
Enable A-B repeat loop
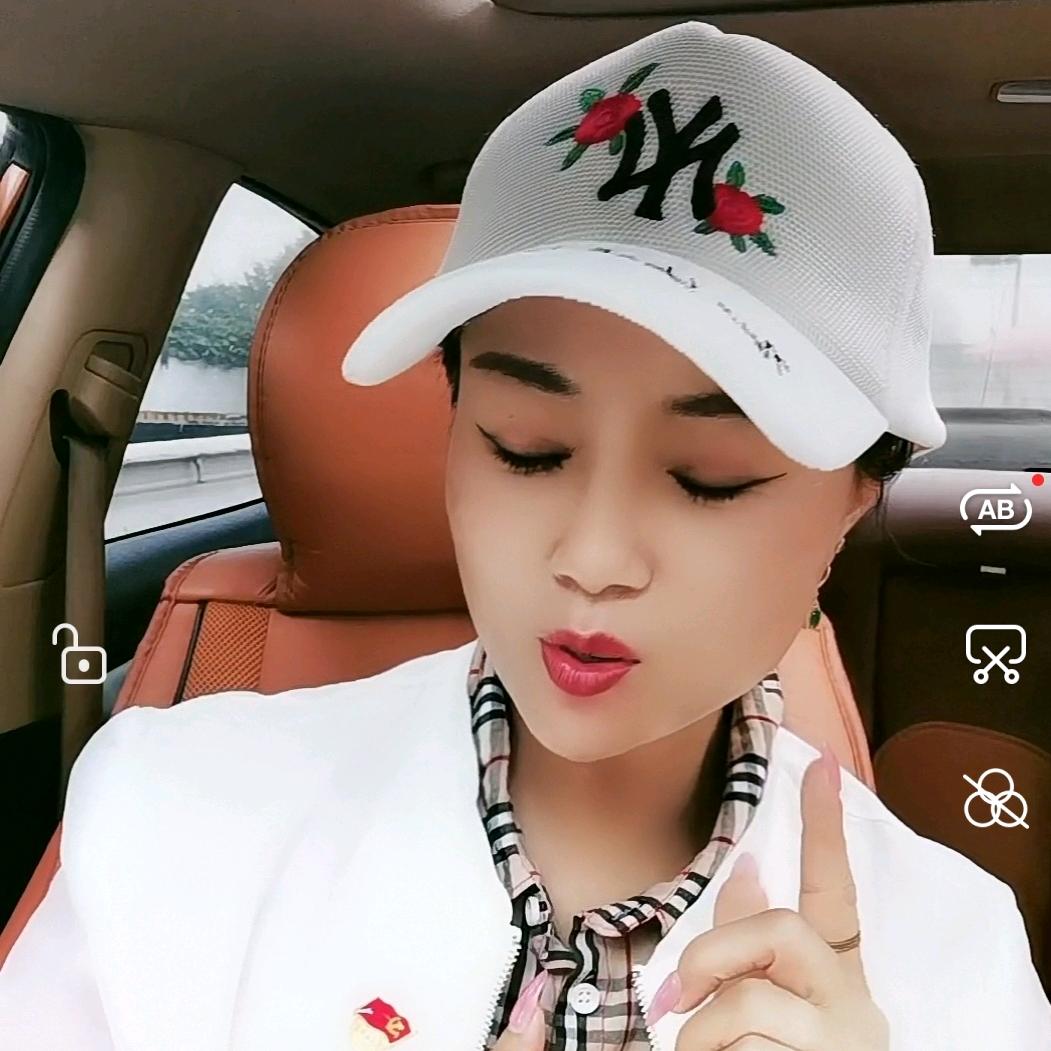(x=995, y=510)
